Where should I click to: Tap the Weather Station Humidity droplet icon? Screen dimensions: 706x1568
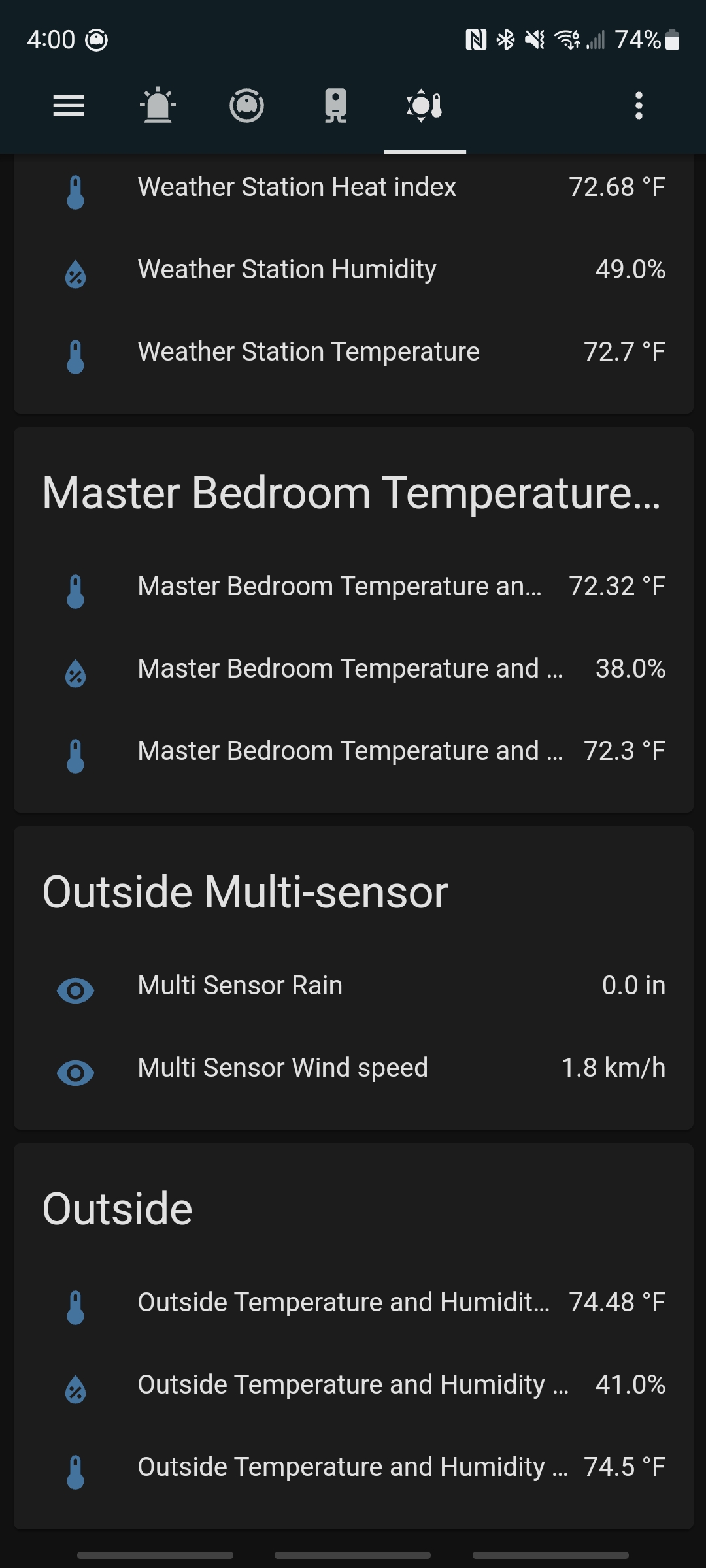[x=75, y=269]
